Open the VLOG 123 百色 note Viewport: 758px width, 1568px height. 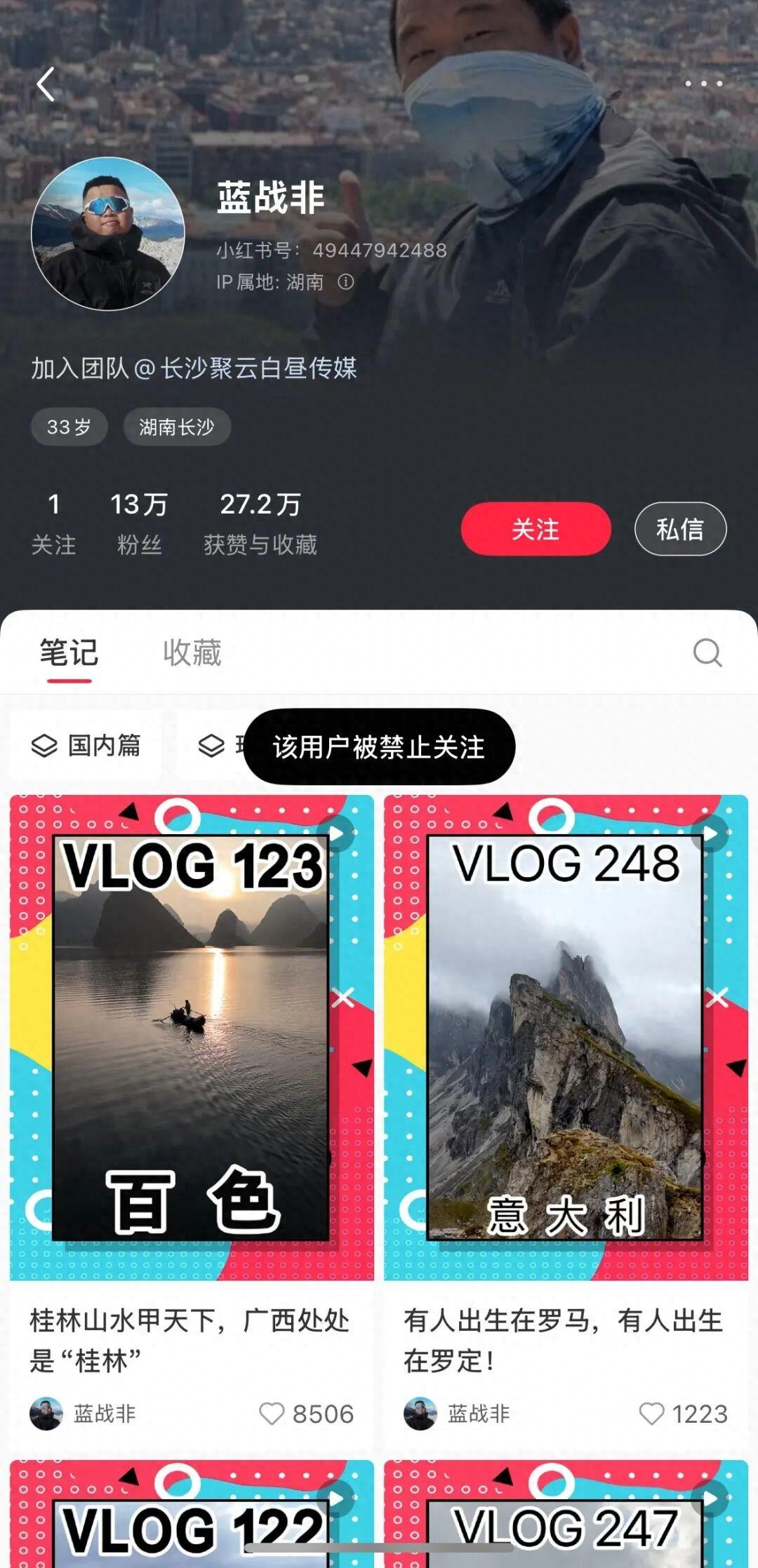[192, 1037]
